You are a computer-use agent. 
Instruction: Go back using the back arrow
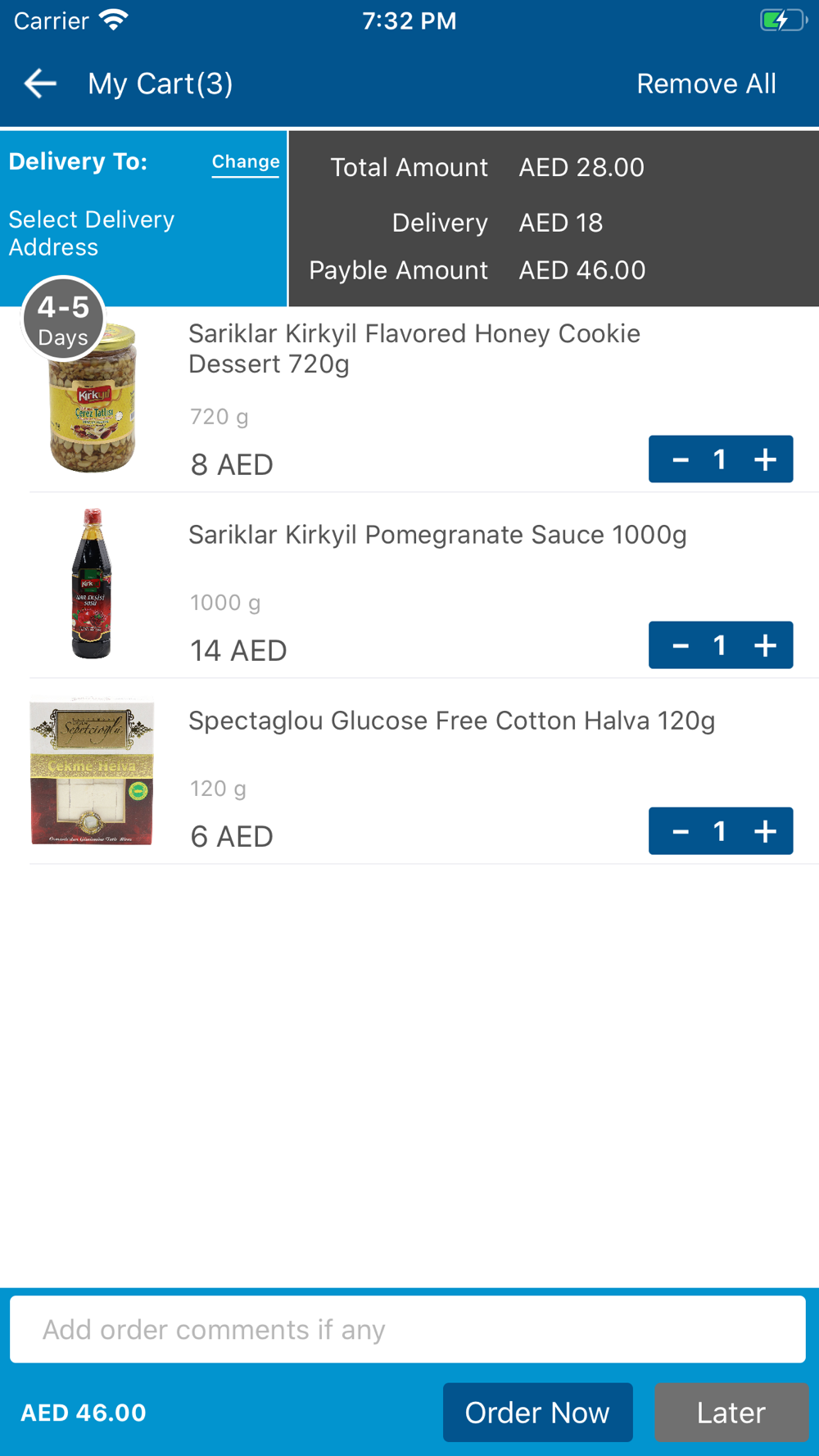tap(39, 84)
